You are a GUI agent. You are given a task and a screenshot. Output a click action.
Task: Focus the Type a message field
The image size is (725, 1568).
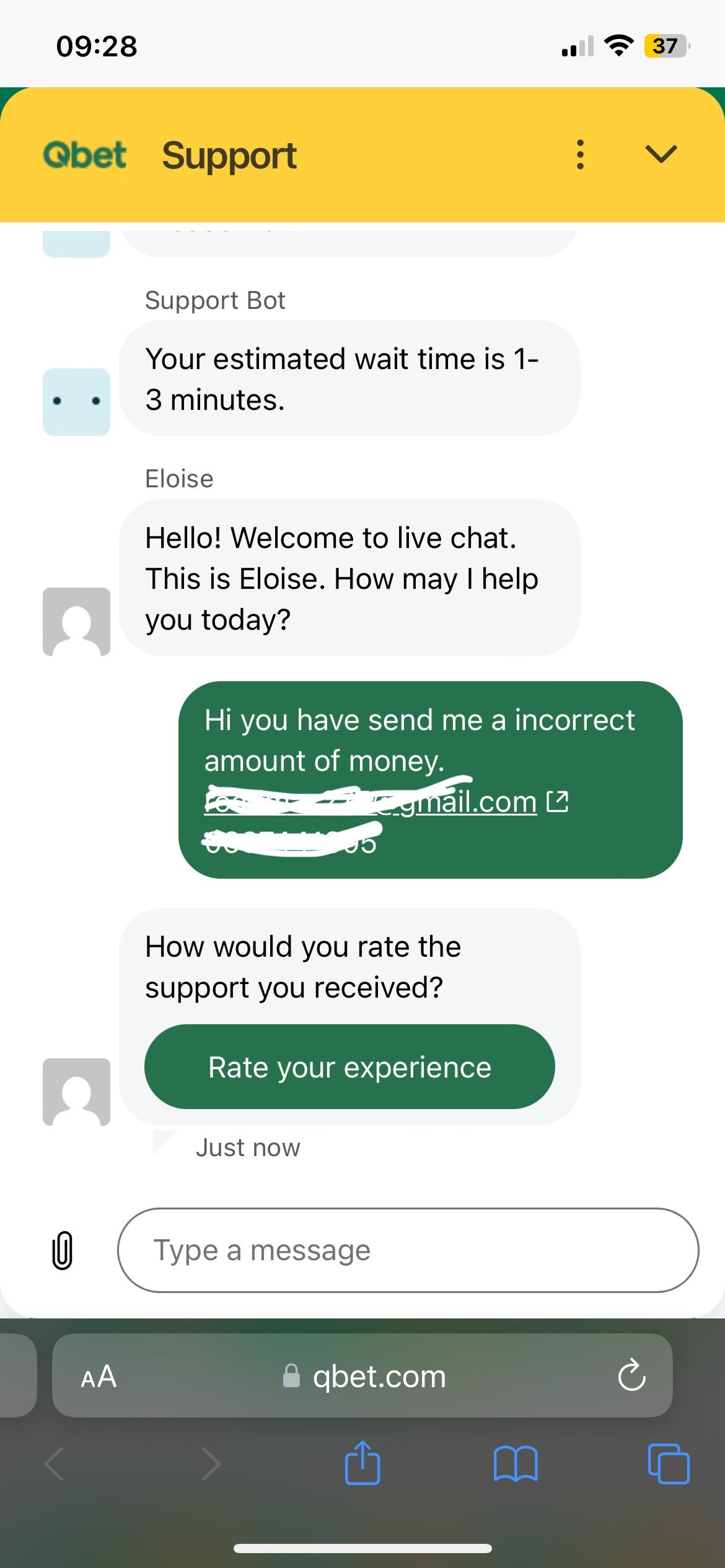[408, 1250]
